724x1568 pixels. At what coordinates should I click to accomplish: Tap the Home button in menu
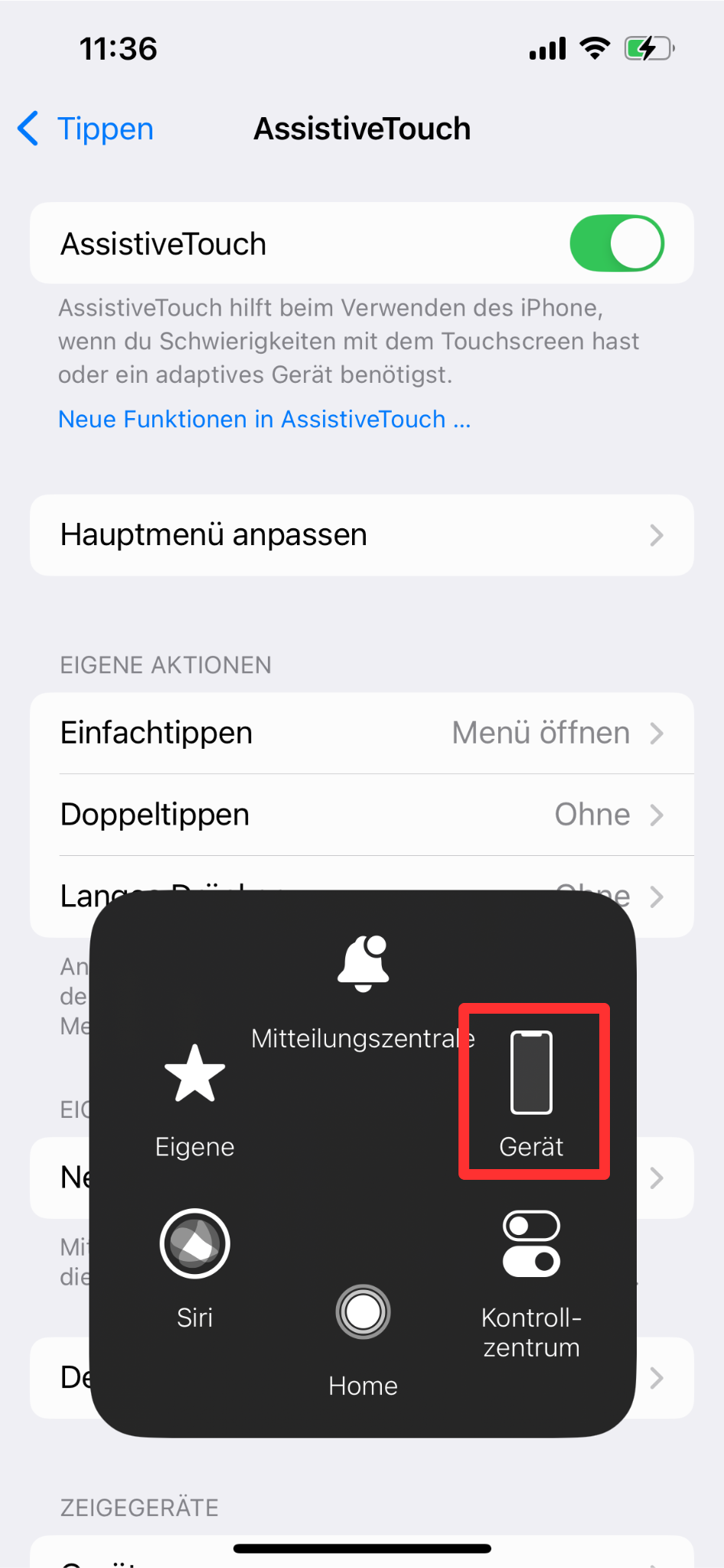pyautogui.click(x=363, y=1341)
